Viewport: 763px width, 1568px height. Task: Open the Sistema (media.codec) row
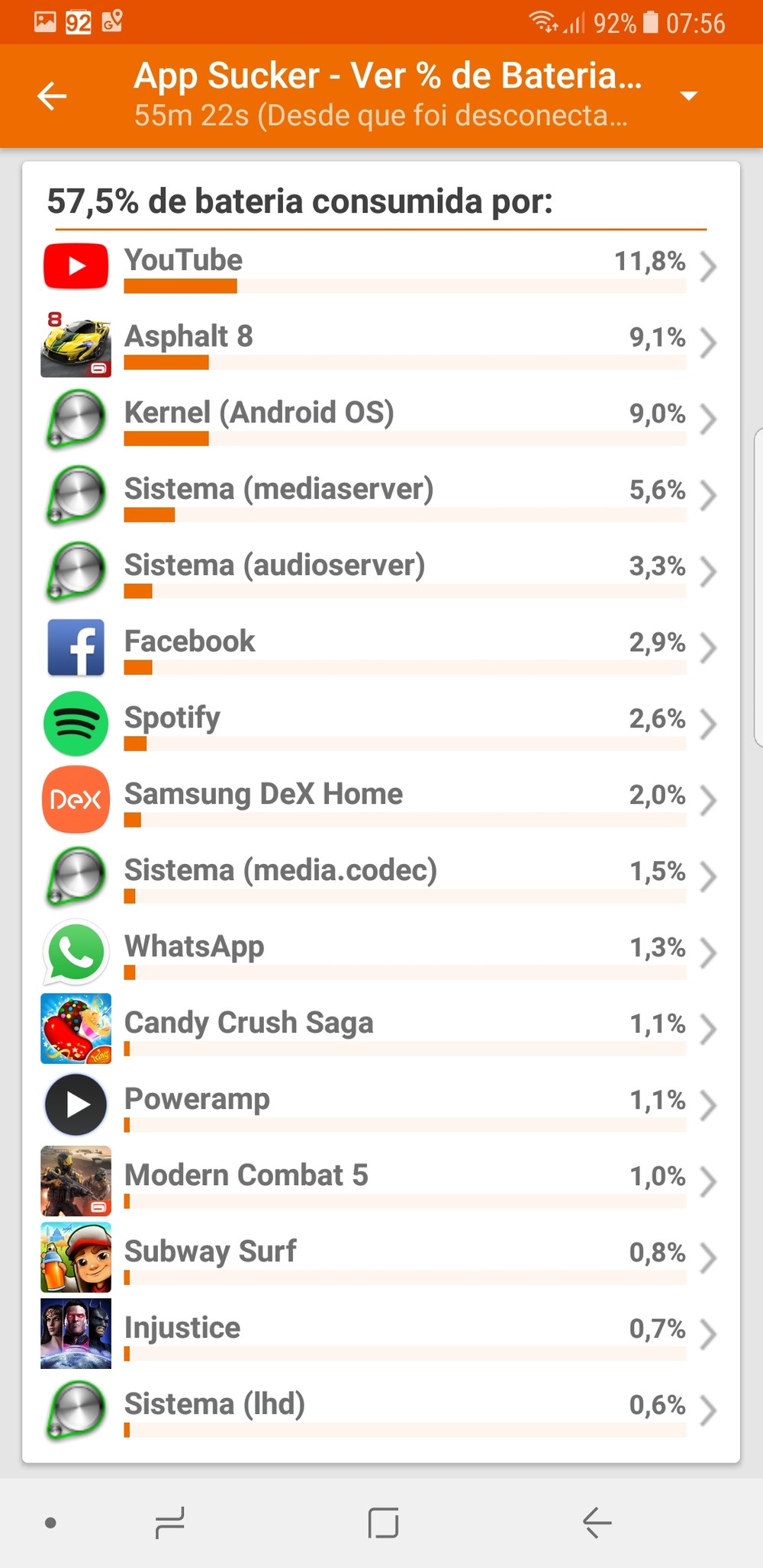click(x=381, y=876)
